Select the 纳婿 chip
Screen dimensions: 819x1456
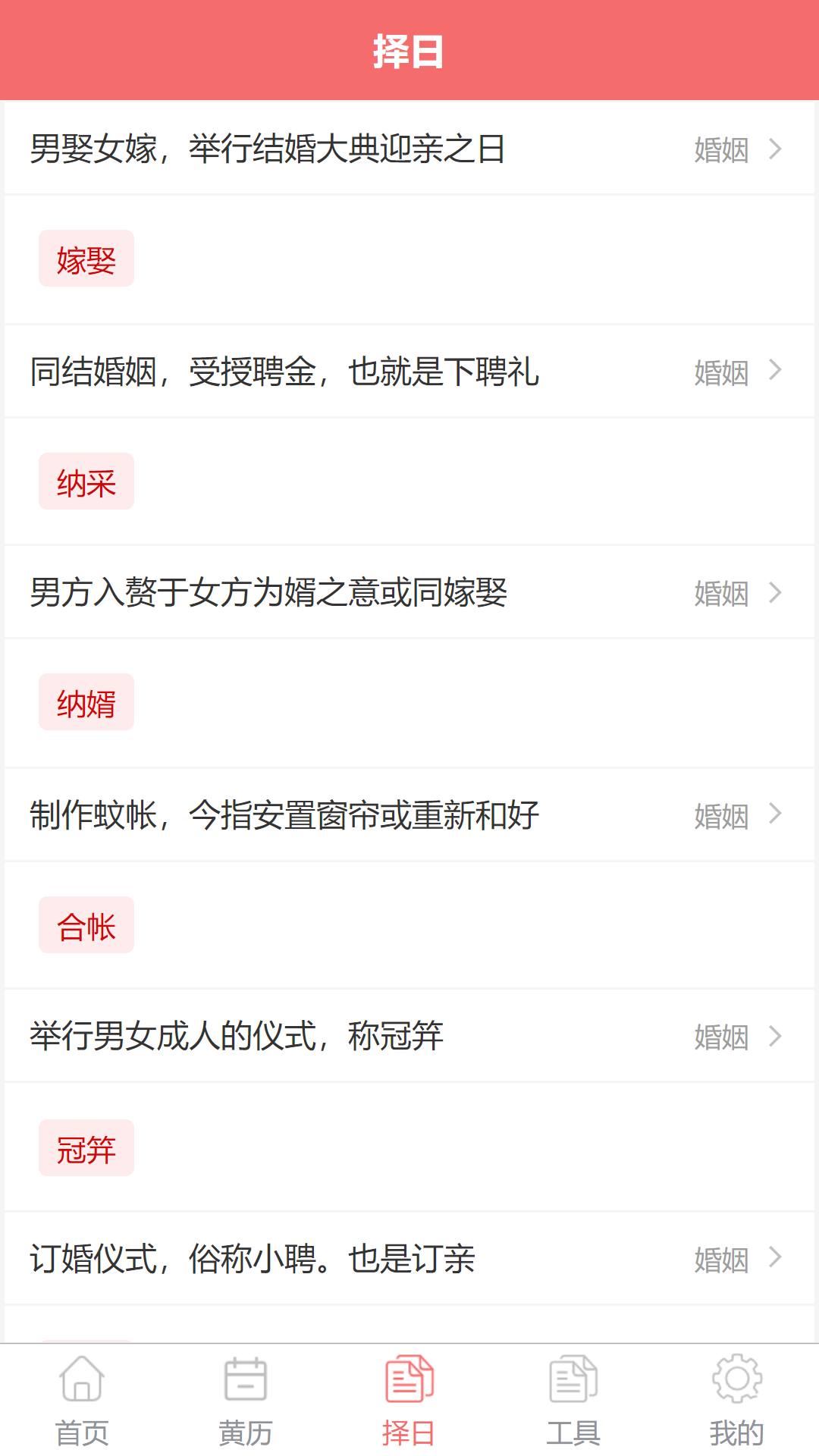tap(86, 703)
